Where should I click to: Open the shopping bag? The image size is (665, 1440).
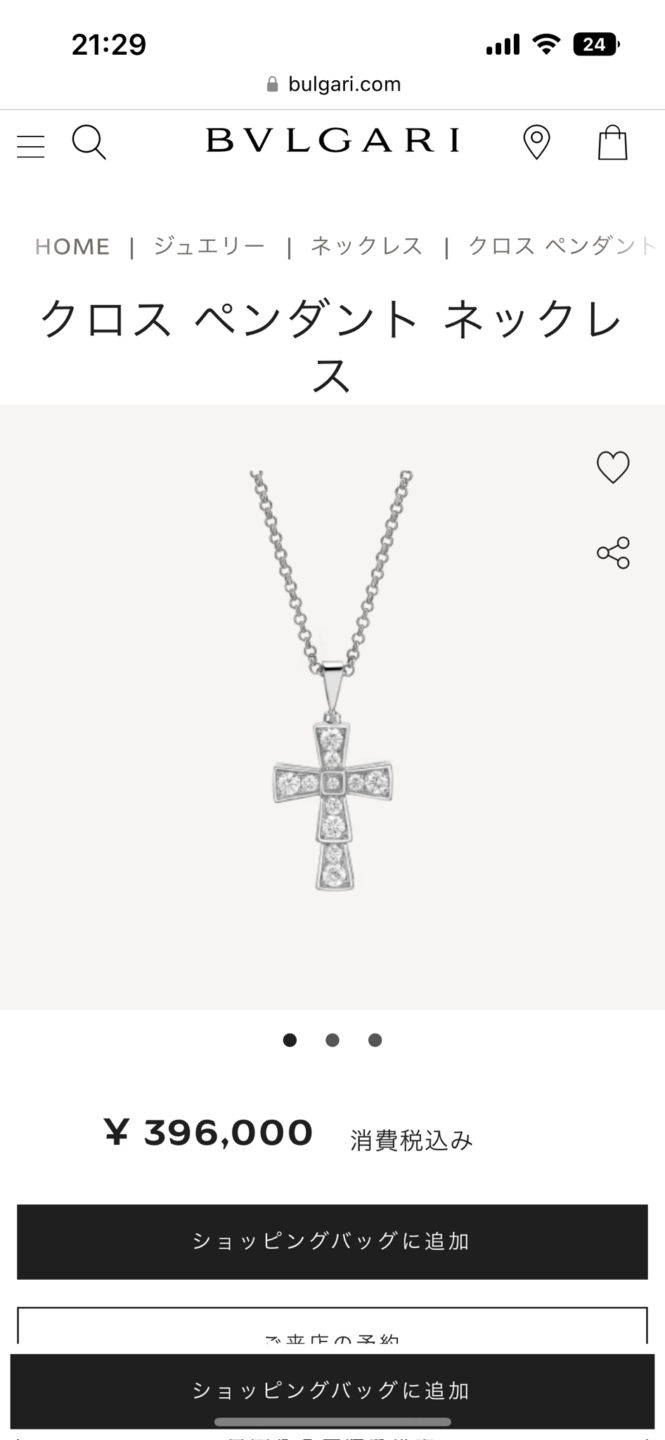(612, 143)
